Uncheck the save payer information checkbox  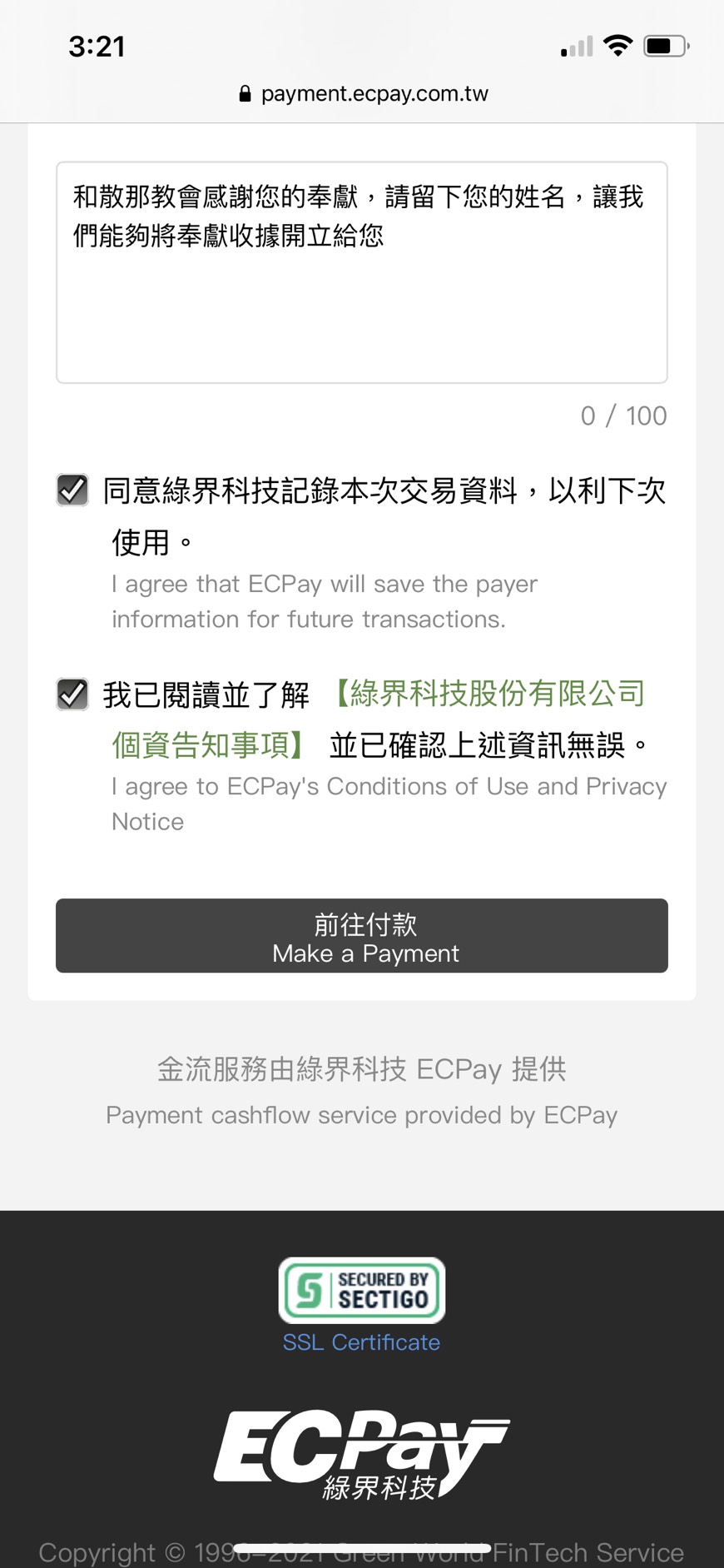click(x=72, y=490)
